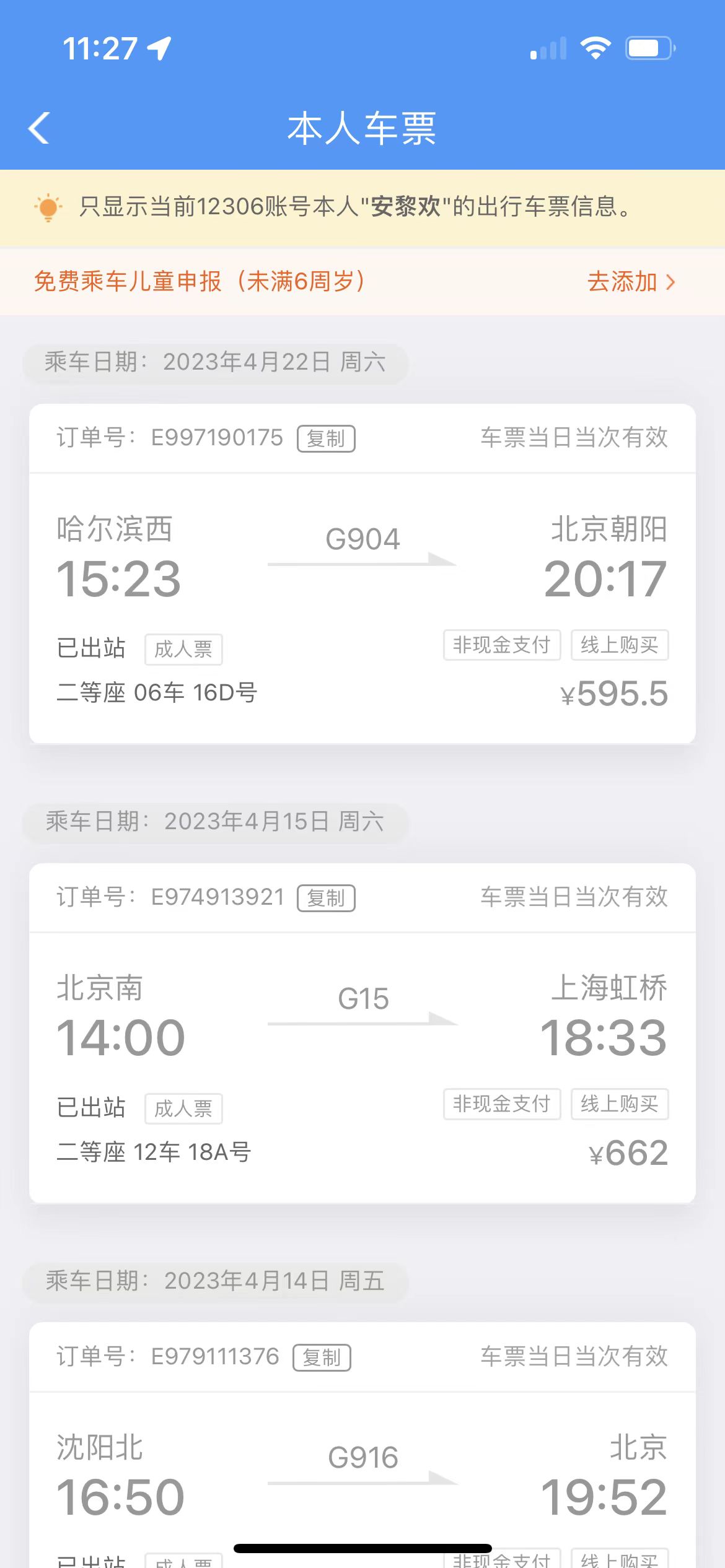
Task: Copy order number E979111376
Action: (322, 1357)
